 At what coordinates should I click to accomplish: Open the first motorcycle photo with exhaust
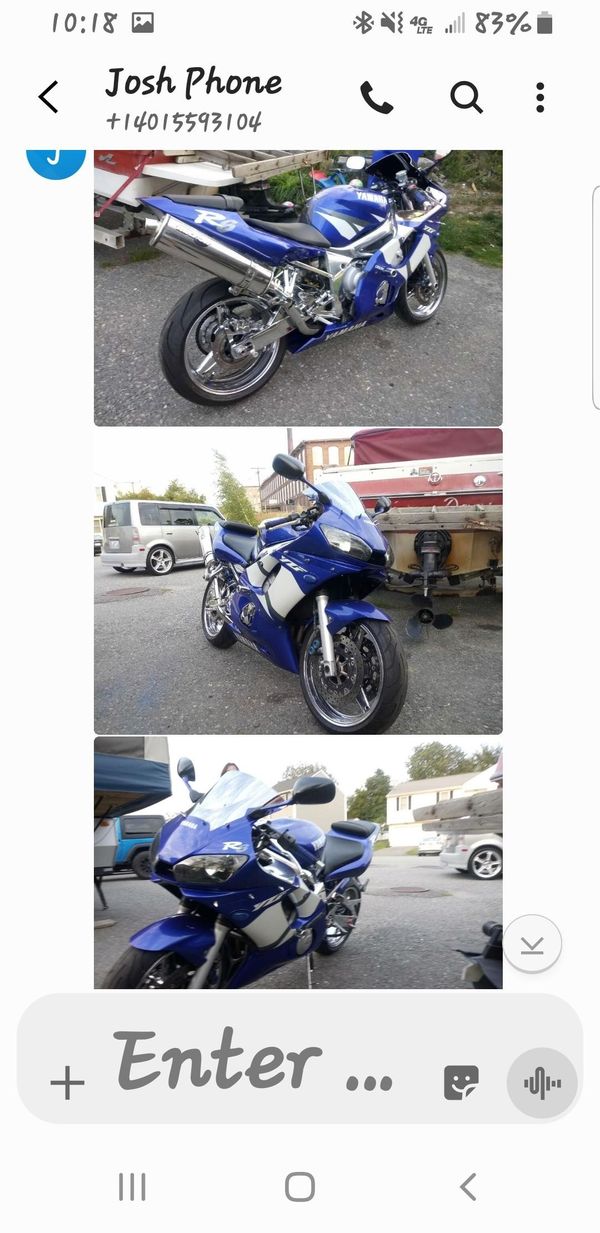click(298, 288)
